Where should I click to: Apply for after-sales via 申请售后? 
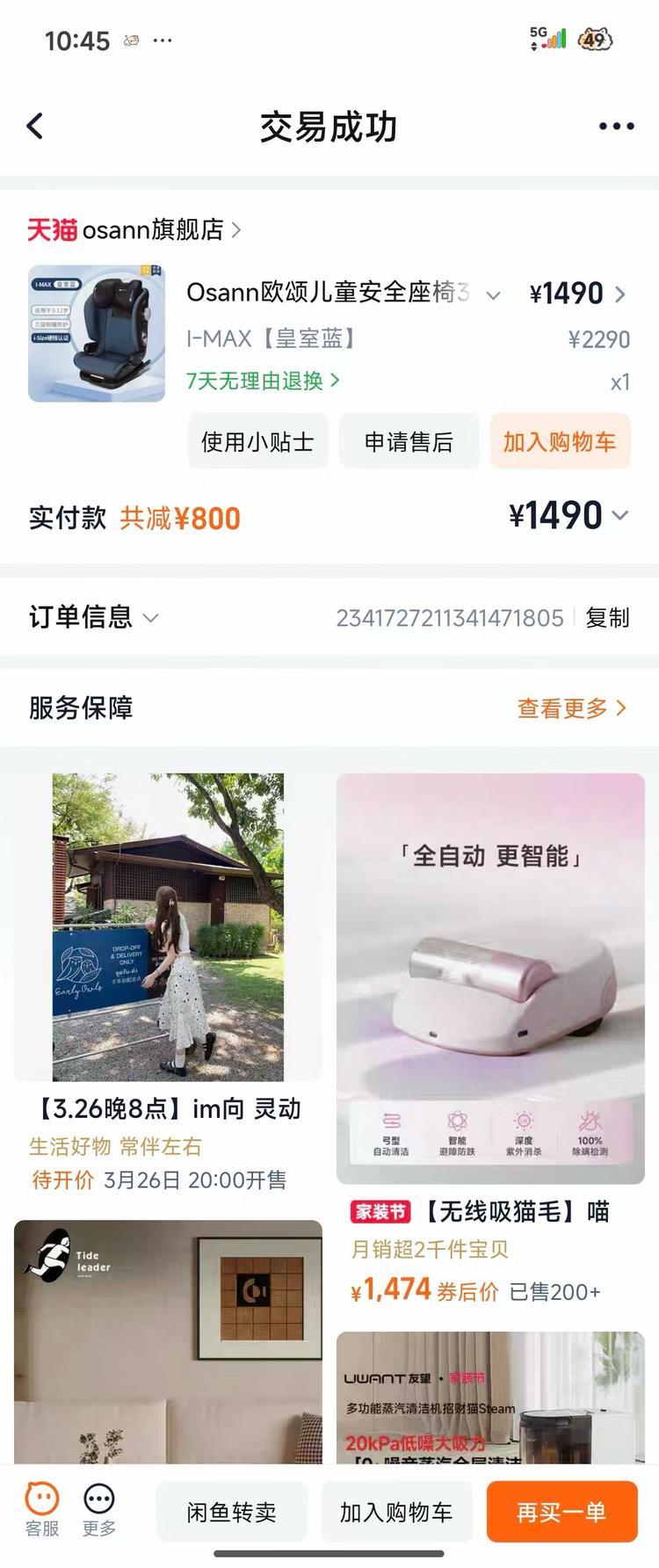tap(409, 441)
